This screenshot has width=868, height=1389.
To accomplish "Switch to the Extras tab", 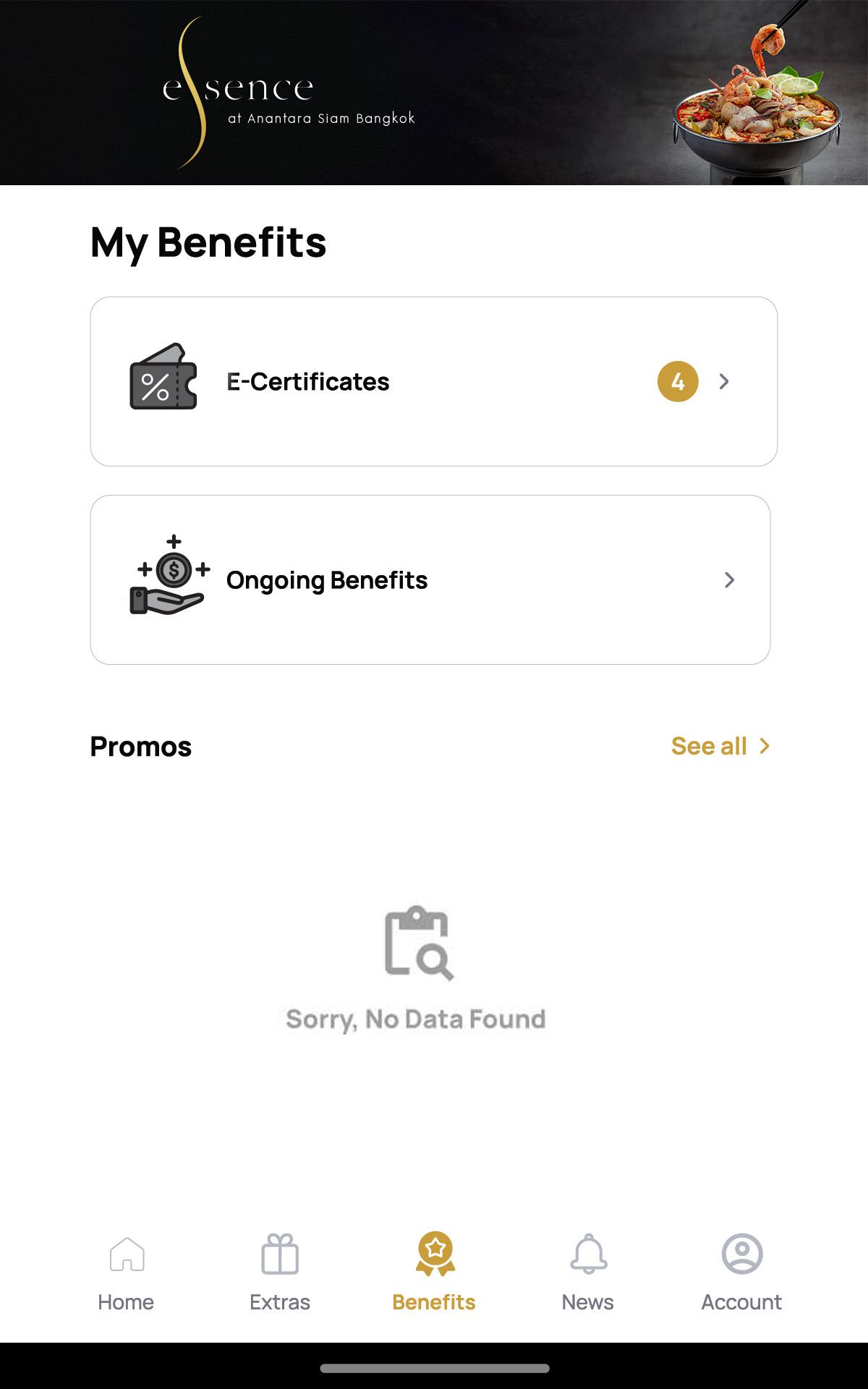I will tap(280, 1273).
